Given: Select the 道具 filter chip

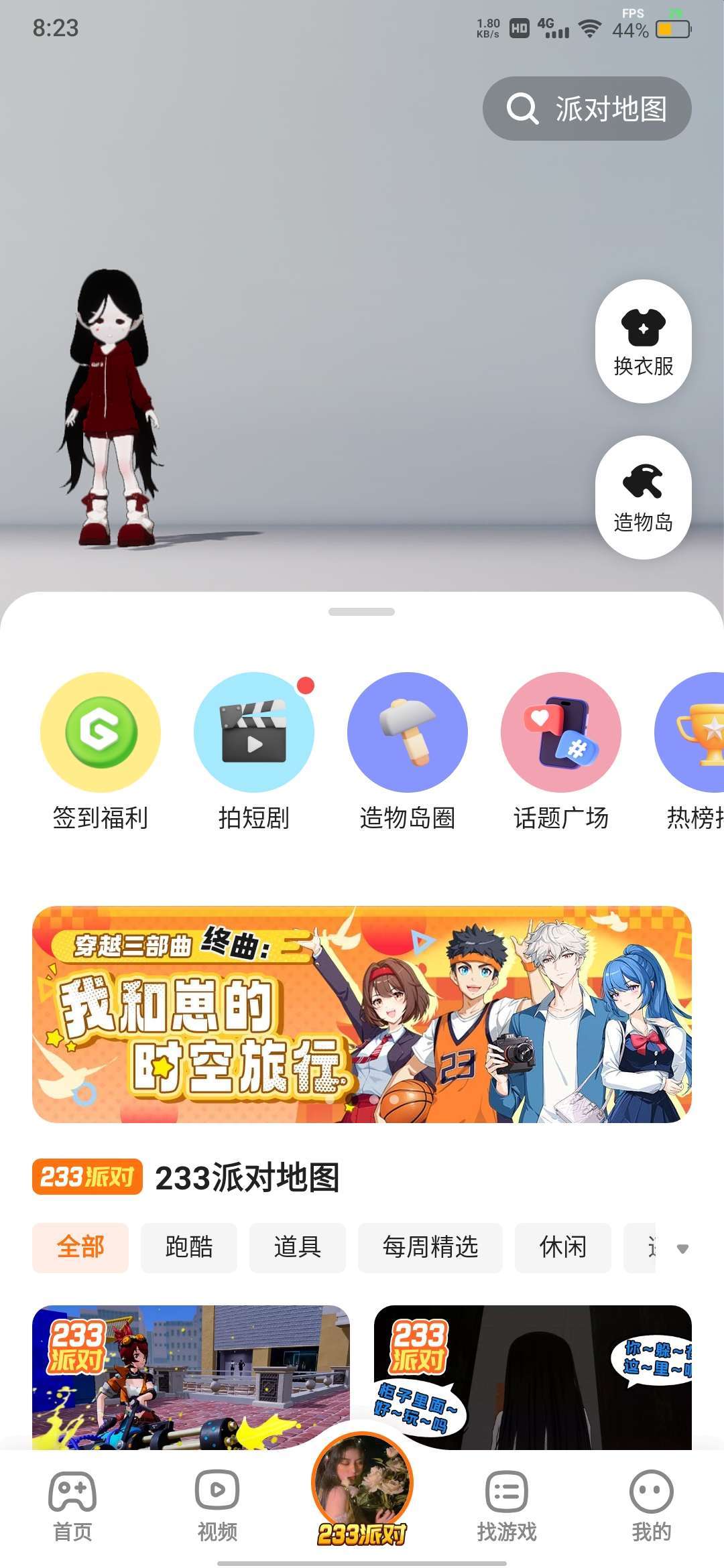Looking at the screenshot, I should point(297,1247).
